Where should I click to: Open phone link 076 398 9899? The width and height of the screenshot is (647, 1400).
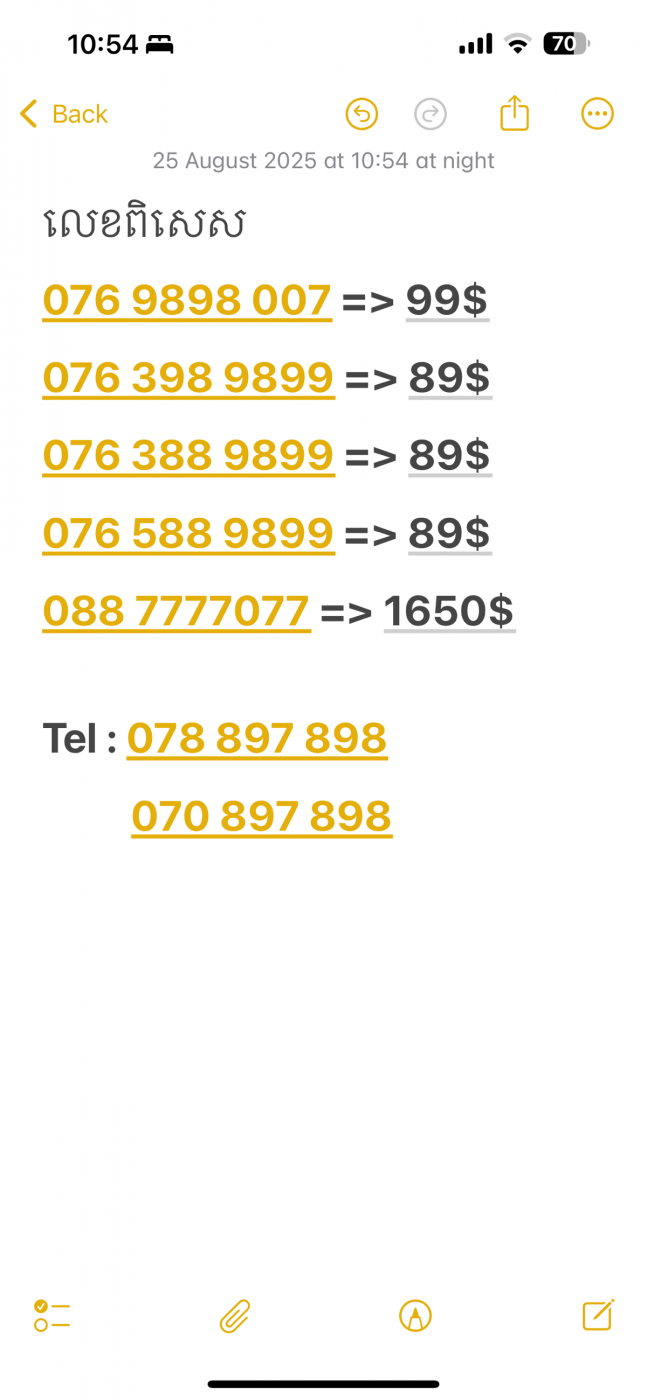coord(188,378)
